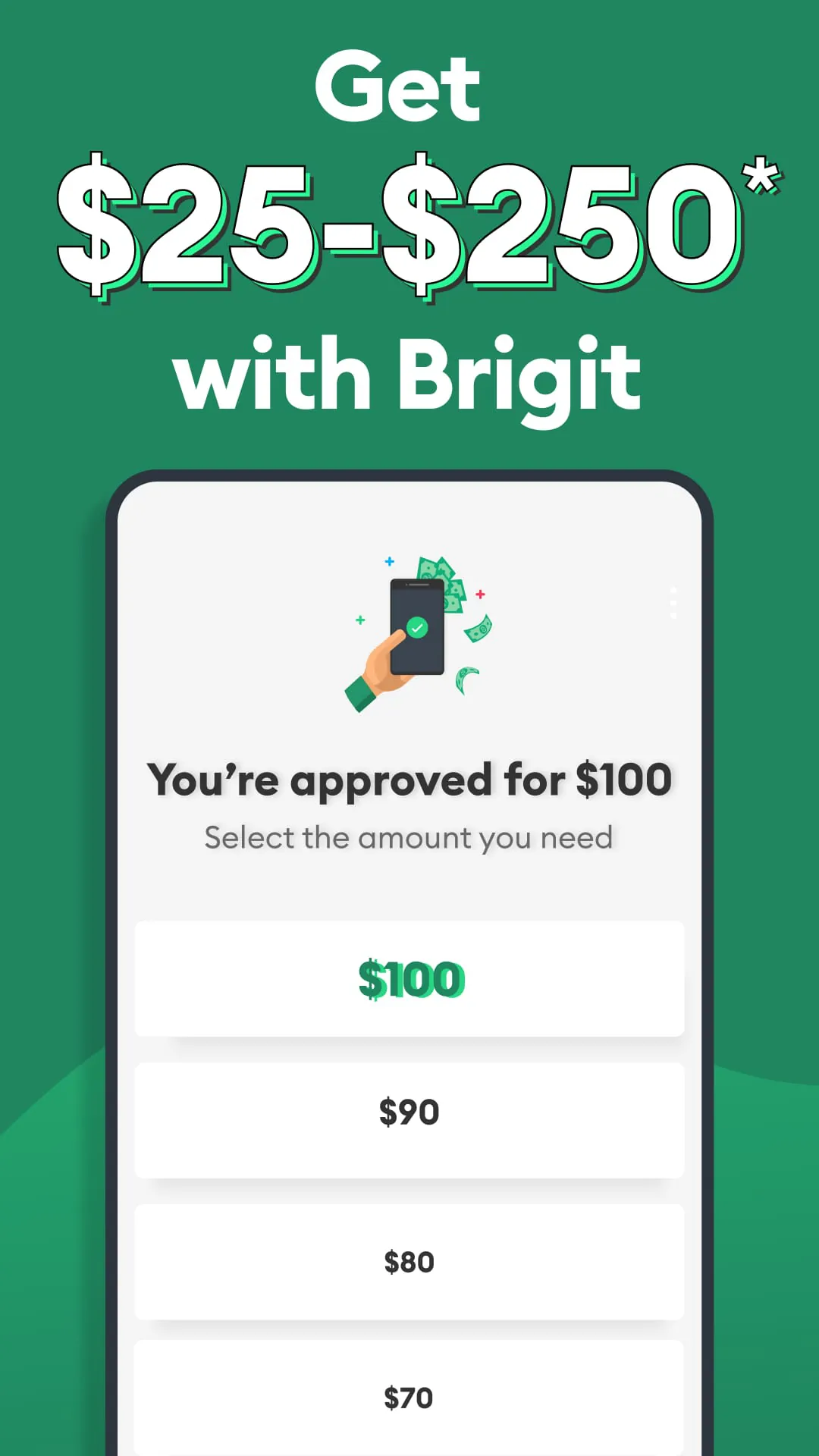Image resolution: width=819 pixels, height=1456 pixels.
Task: Open the three-dot overflow menu
Action: point(673,603)
